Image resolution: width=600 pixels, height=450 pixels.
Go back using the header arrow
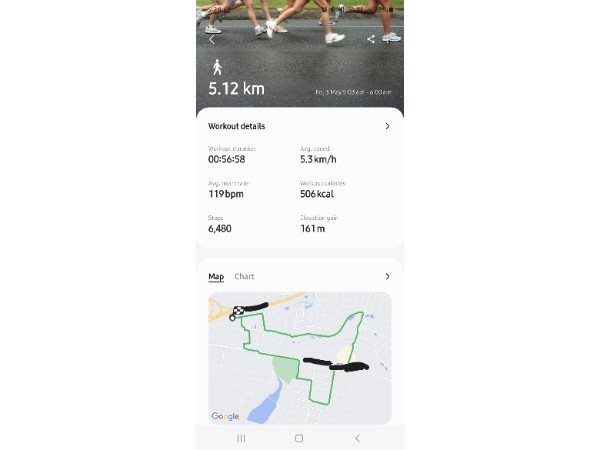pyautogui.click(x=212, y=40)
